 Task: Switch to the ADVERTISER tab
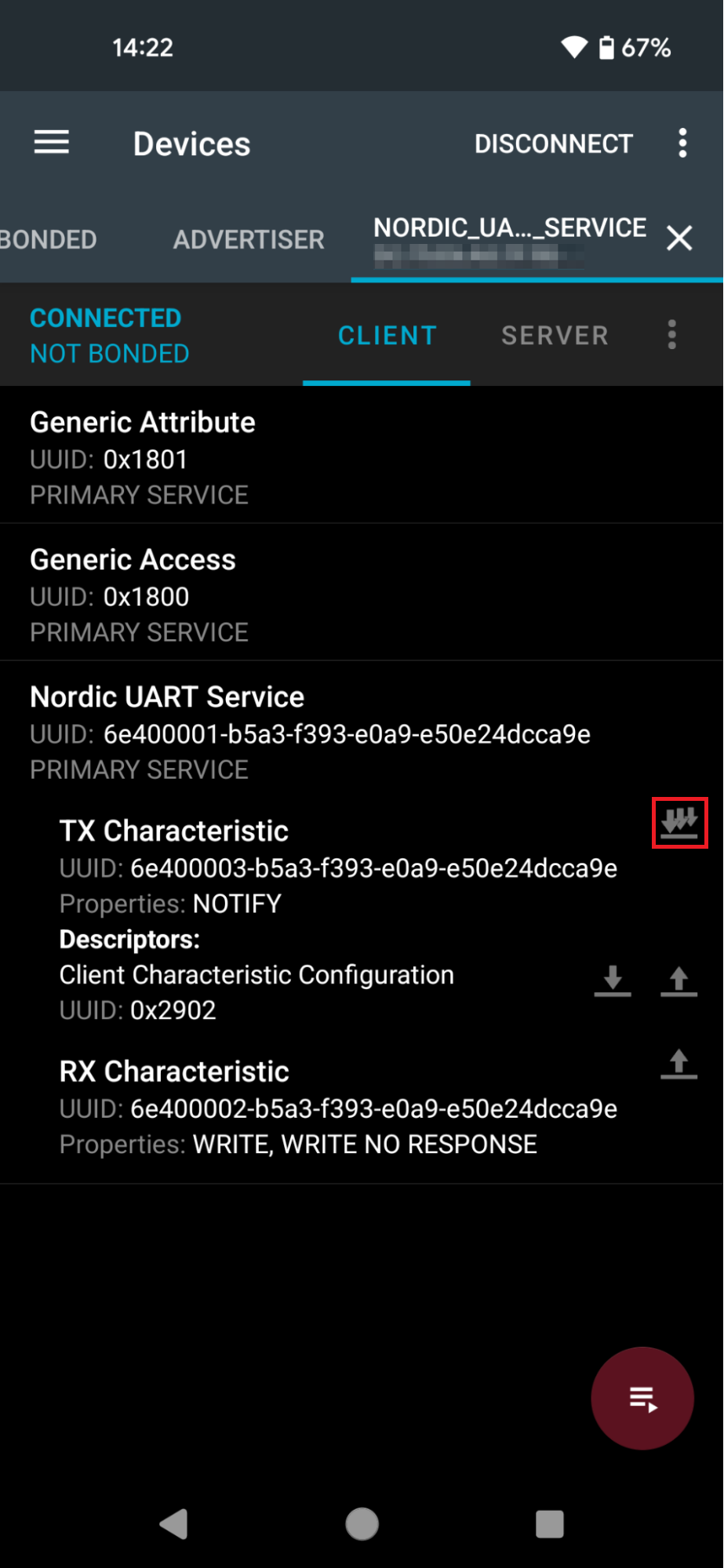[249, 239]
